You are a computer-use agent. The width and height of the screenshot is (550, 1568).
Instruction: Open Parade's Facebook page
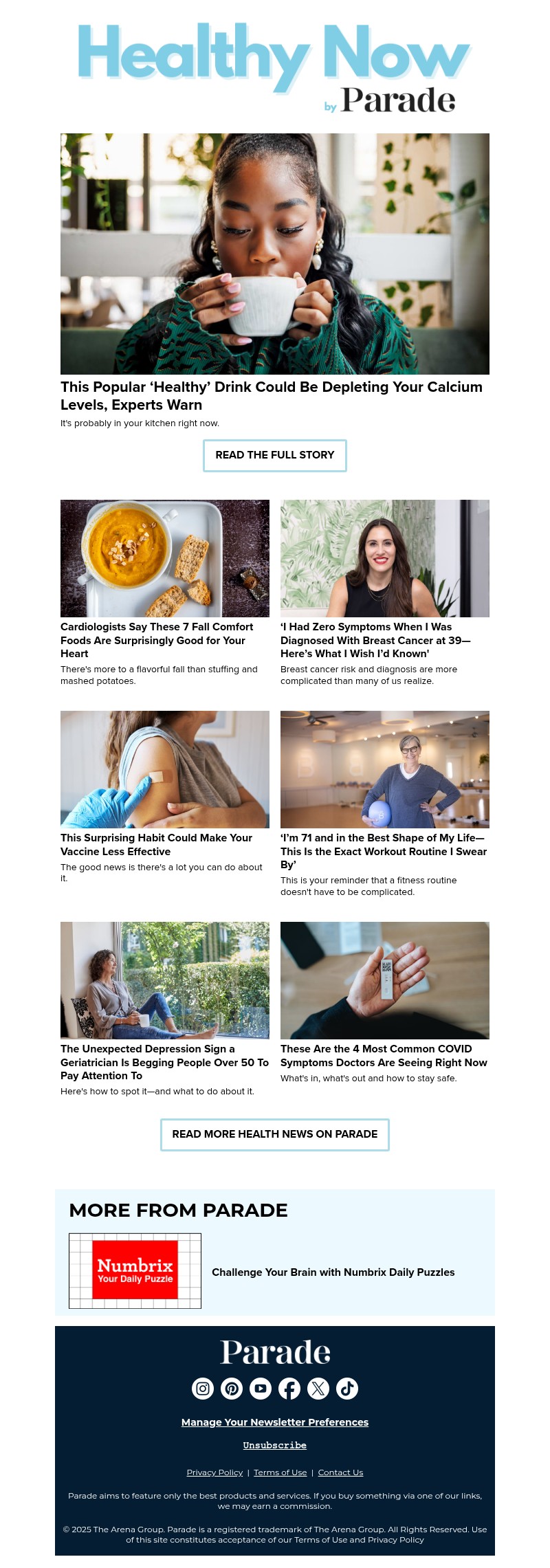pyautogui.click(x=289, y=1389)
